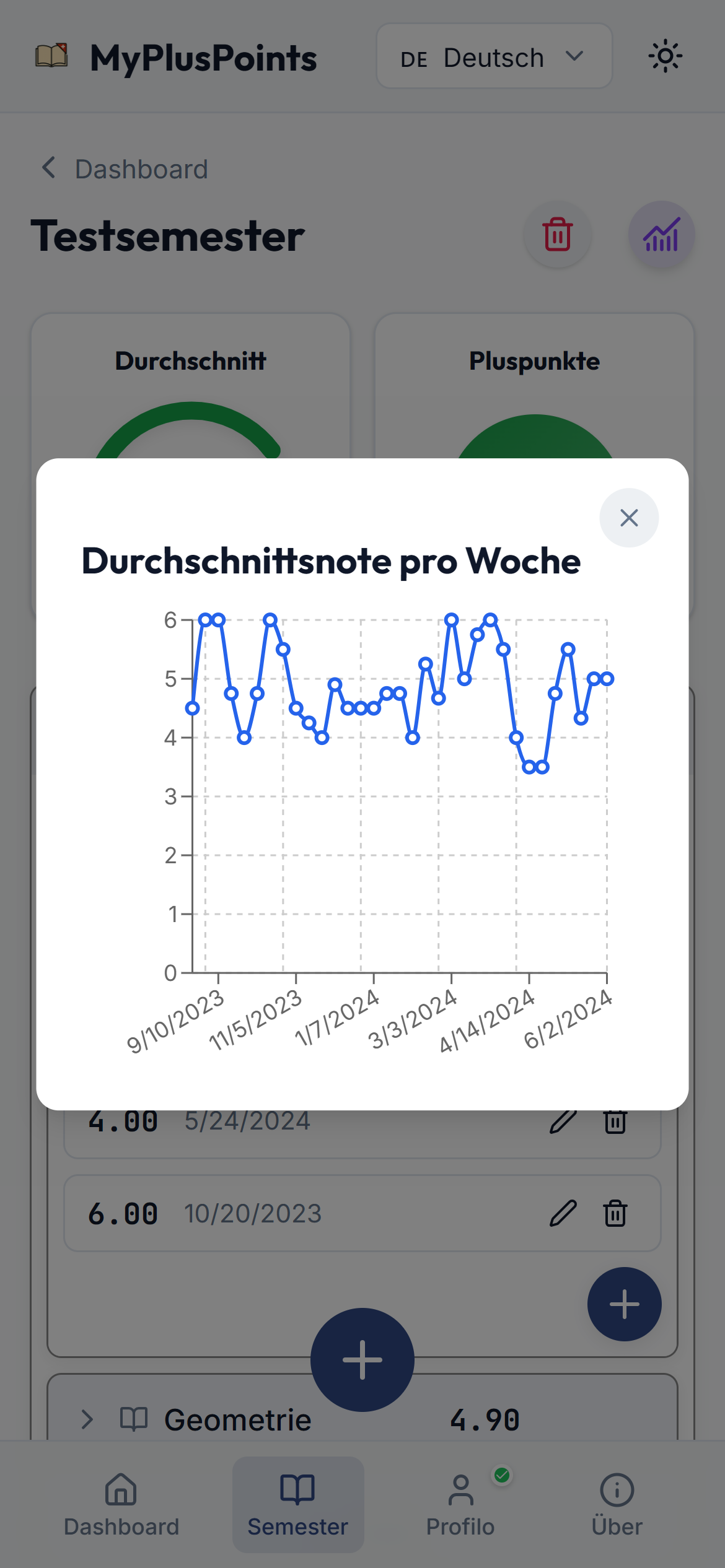
Task: Open the Profilo tab
Action: (460, 1504)
